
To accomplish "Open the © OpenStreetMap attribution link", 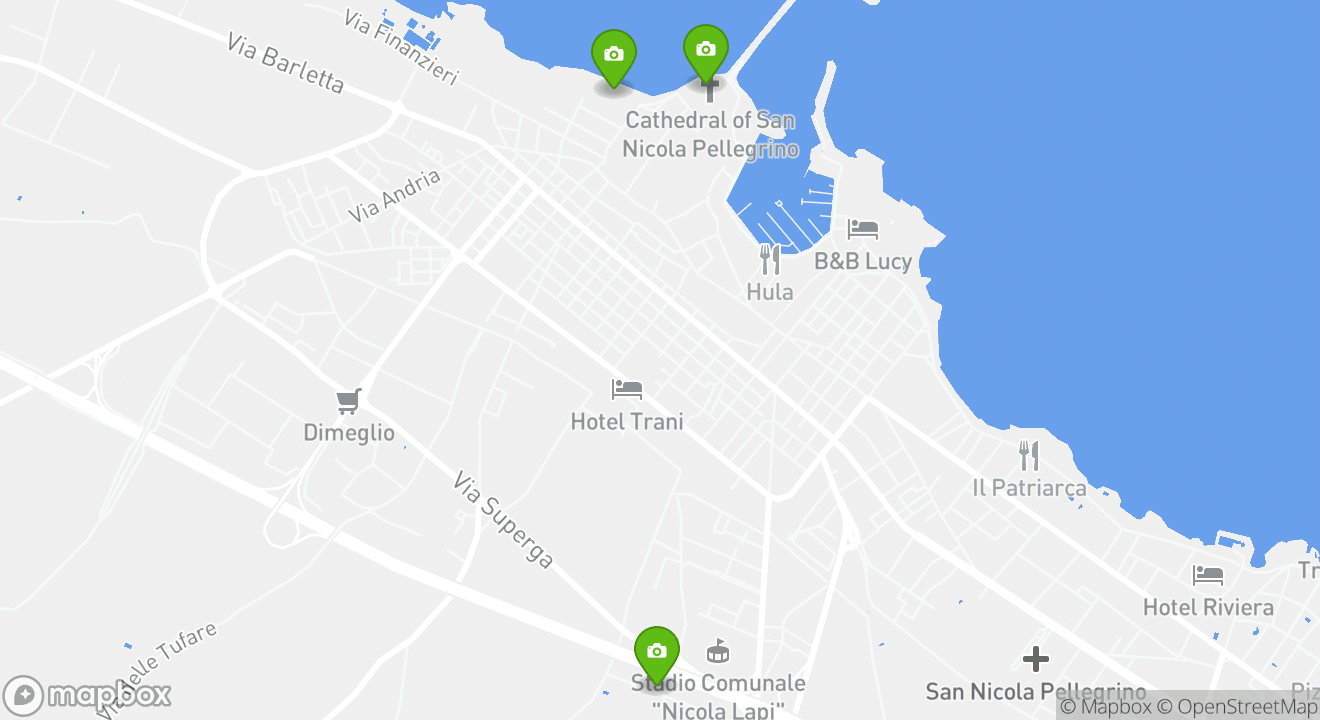I will pyautogui.click(x=1238, y=707).
